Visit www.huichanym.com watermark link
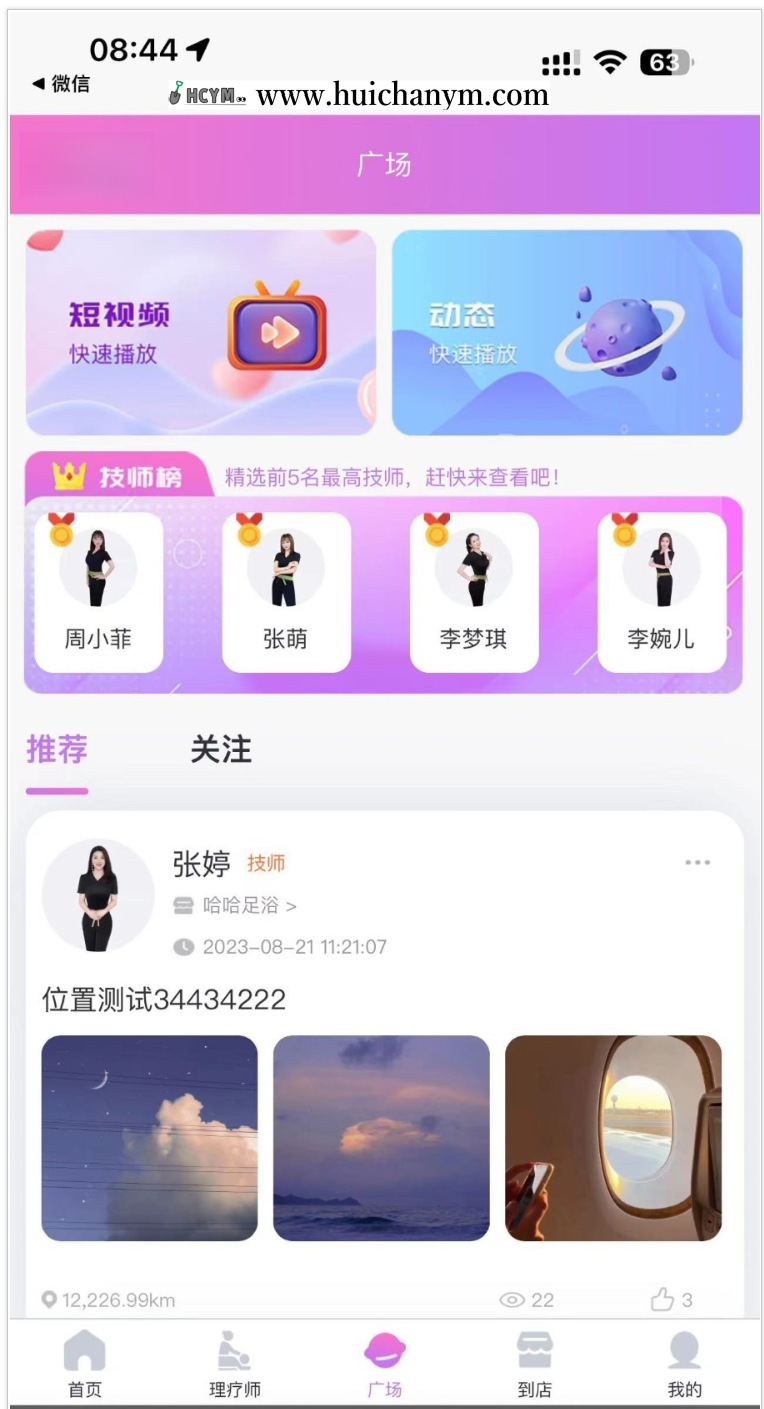The width and height of the screenshot is (764, 1409). [x=400, y=95]
